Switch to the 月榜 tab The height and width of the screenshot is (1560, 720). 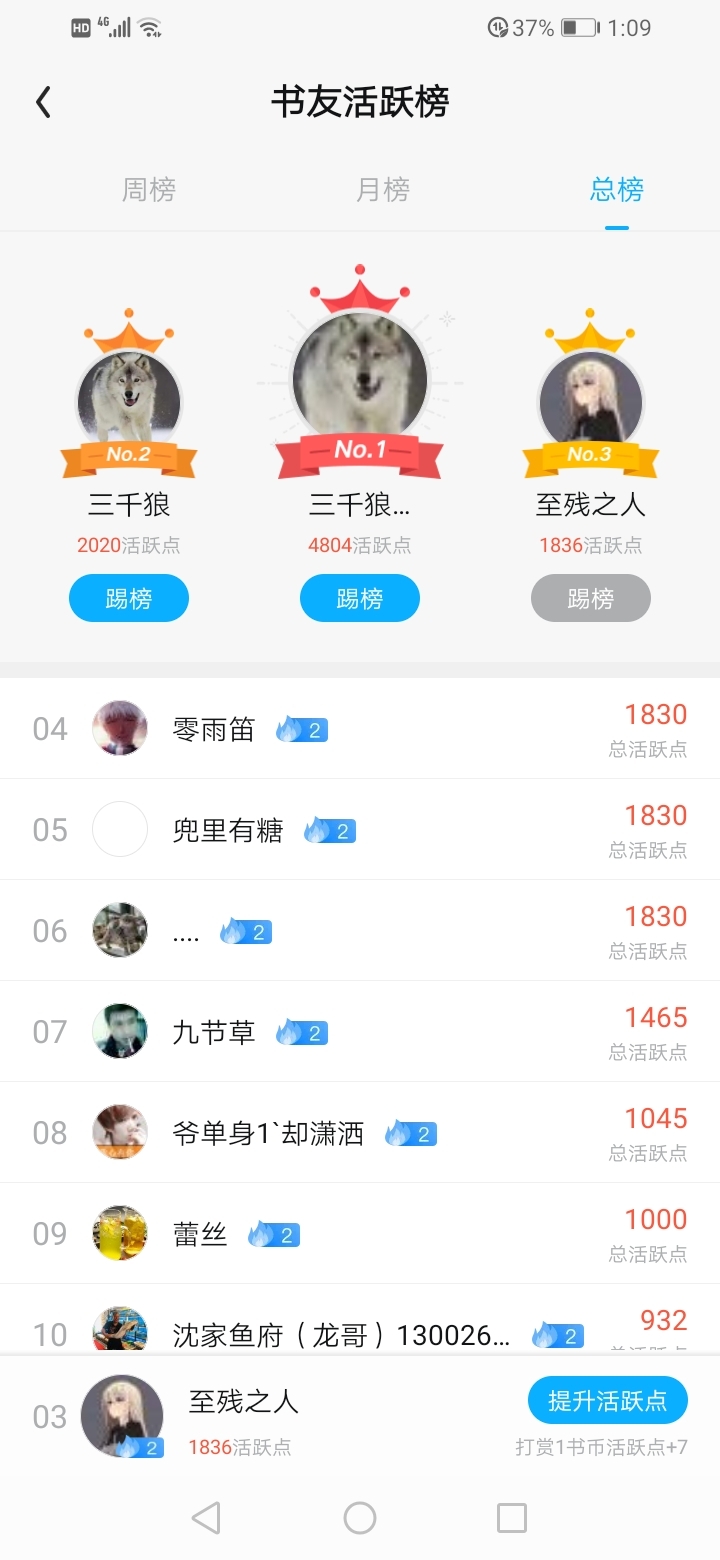coord(383,189)
